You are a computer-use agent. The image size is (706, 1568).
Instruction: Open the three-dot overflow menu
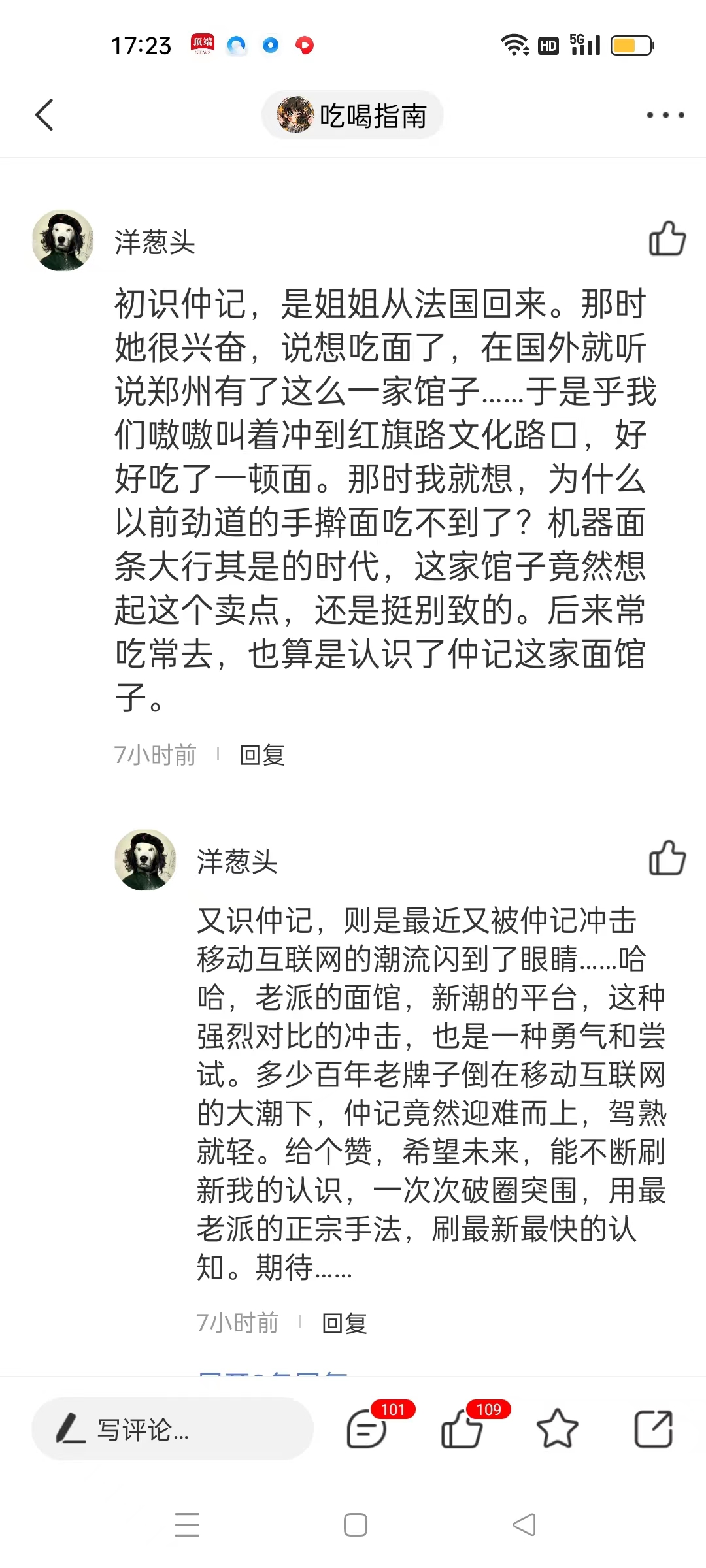click(x=665, y=115)
